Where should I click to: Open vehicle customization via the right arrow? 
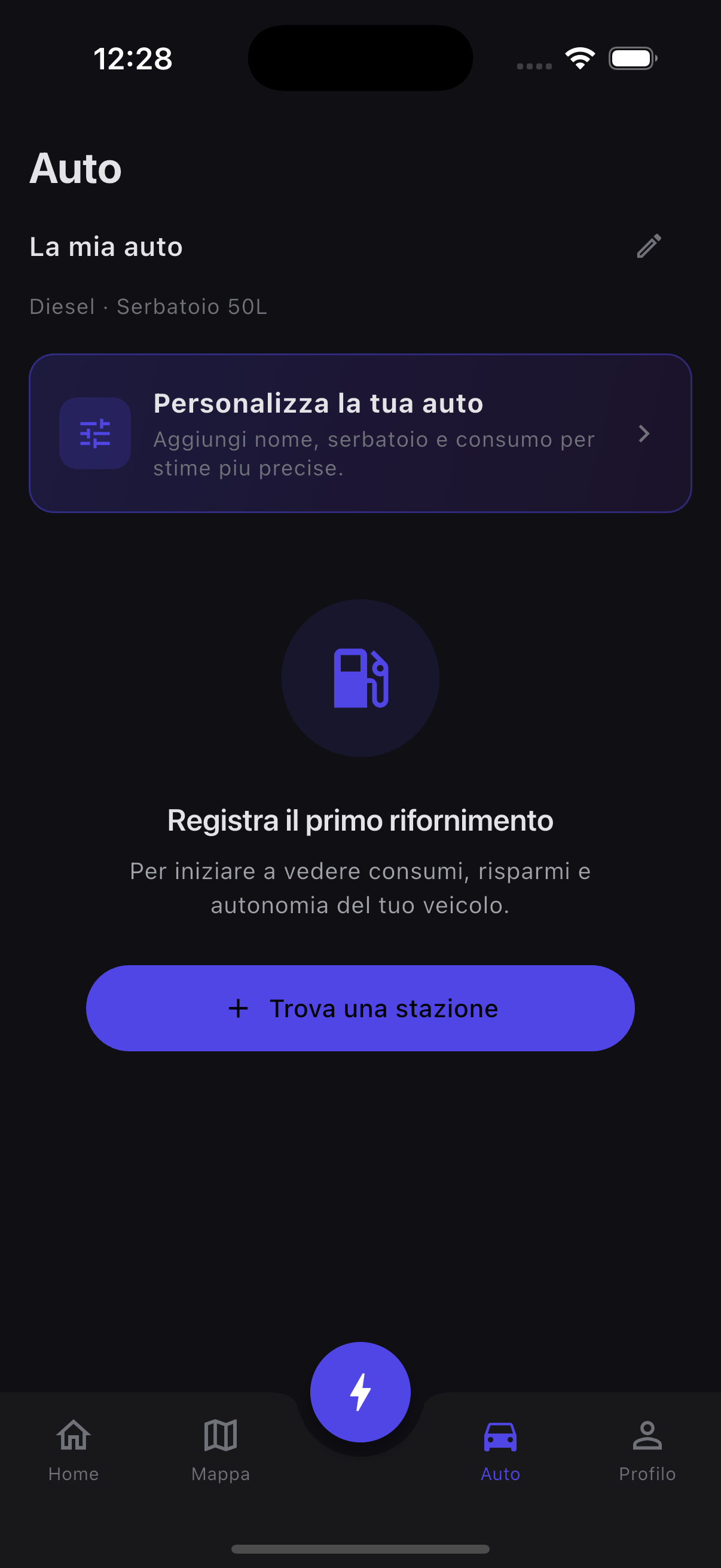[x=644, y=434]
